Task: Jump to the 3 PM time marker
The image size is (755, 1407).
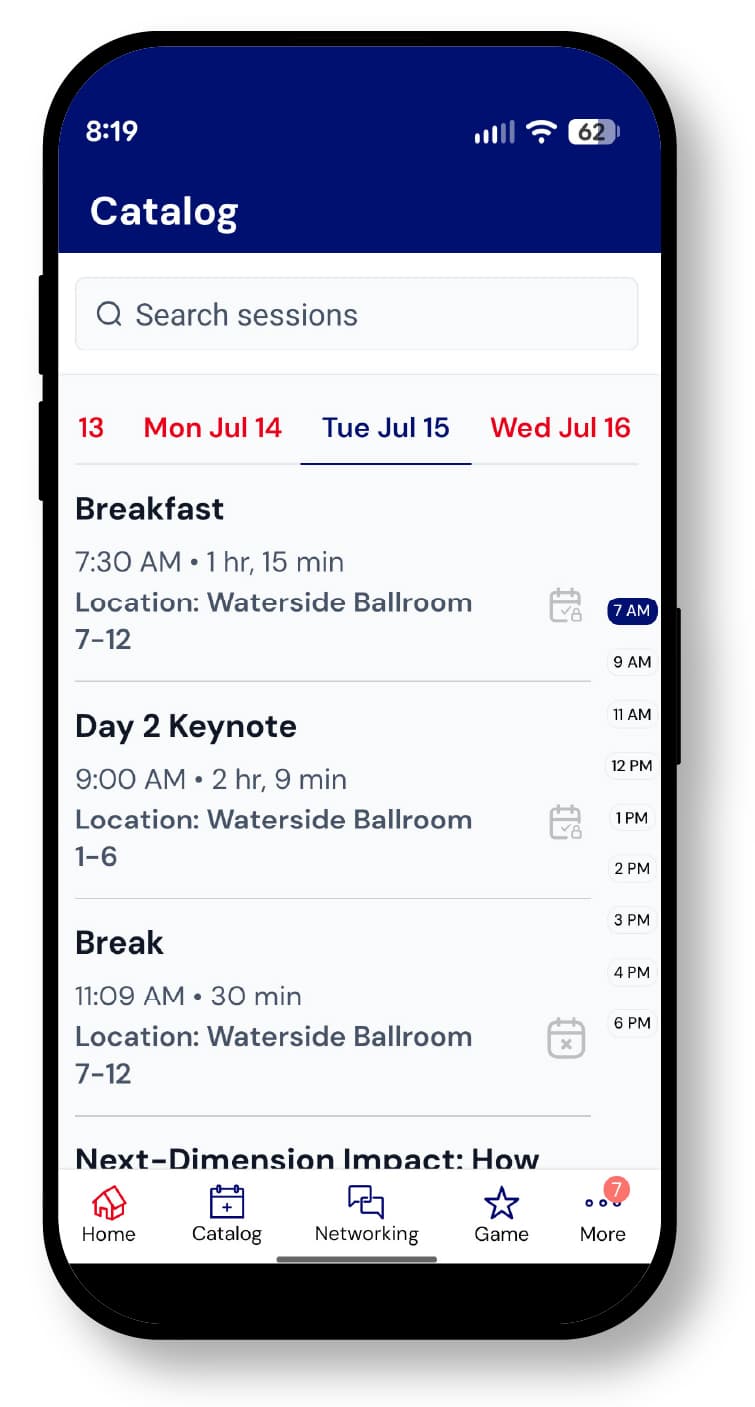Action: click(x=632, y=920)
